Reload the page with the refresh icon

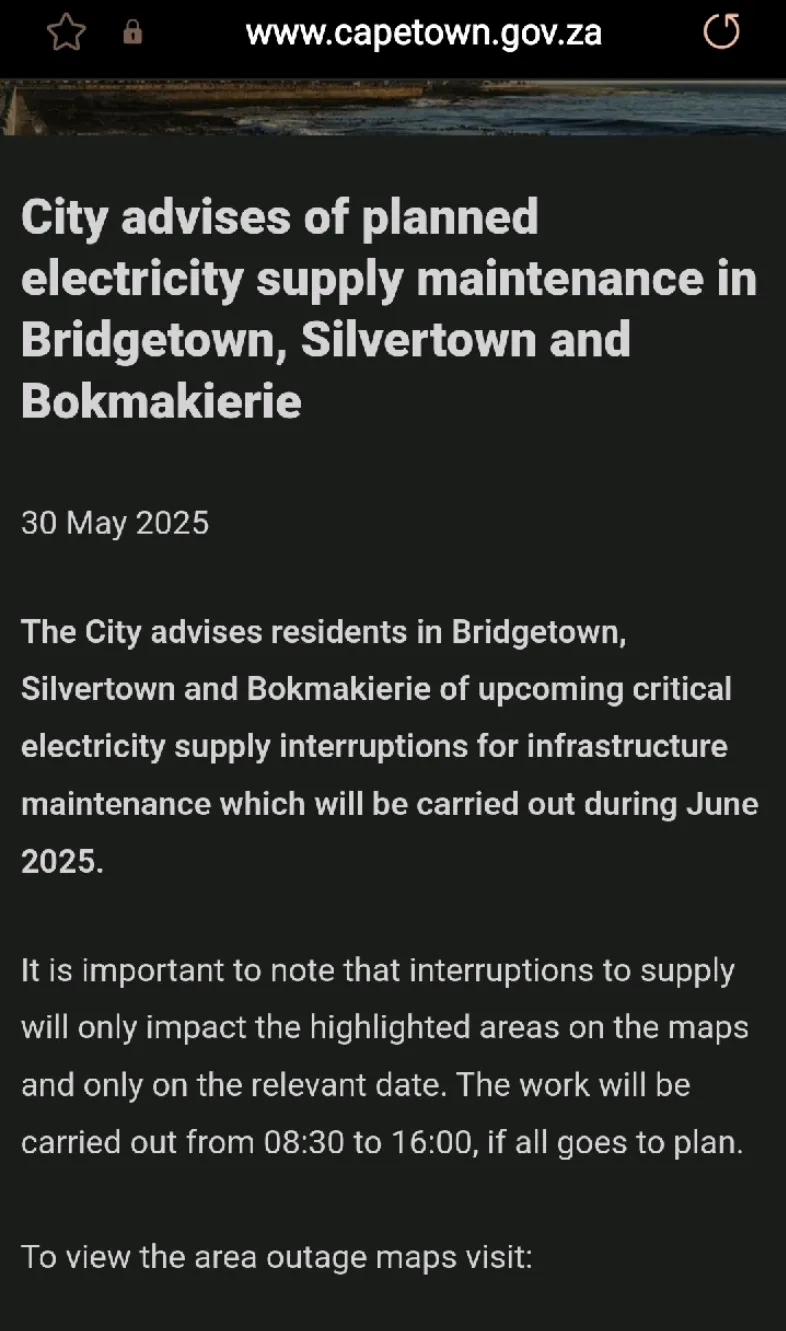point(721,32)
